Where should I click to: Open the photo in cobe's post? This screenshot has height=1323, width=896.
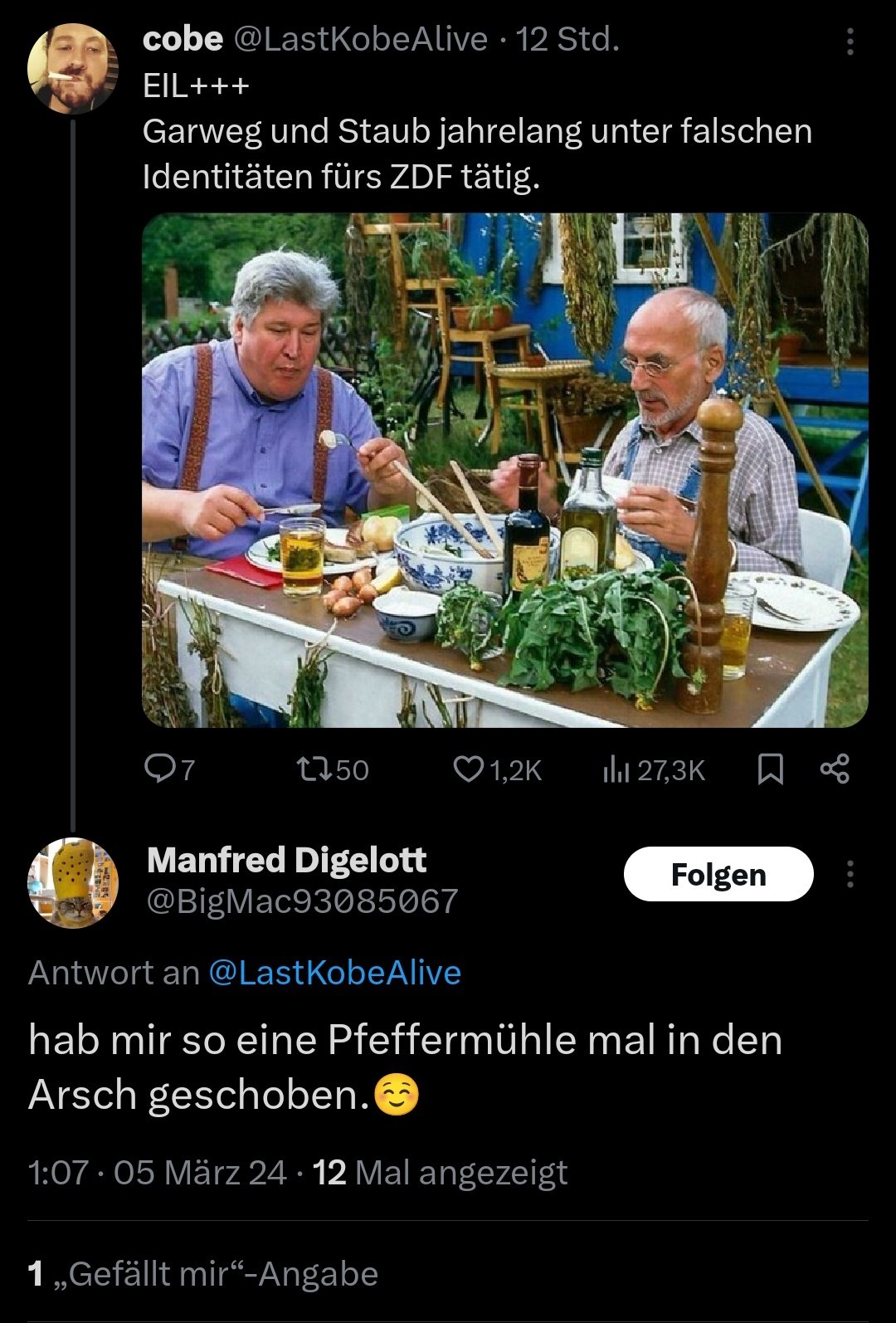[504, 470]
